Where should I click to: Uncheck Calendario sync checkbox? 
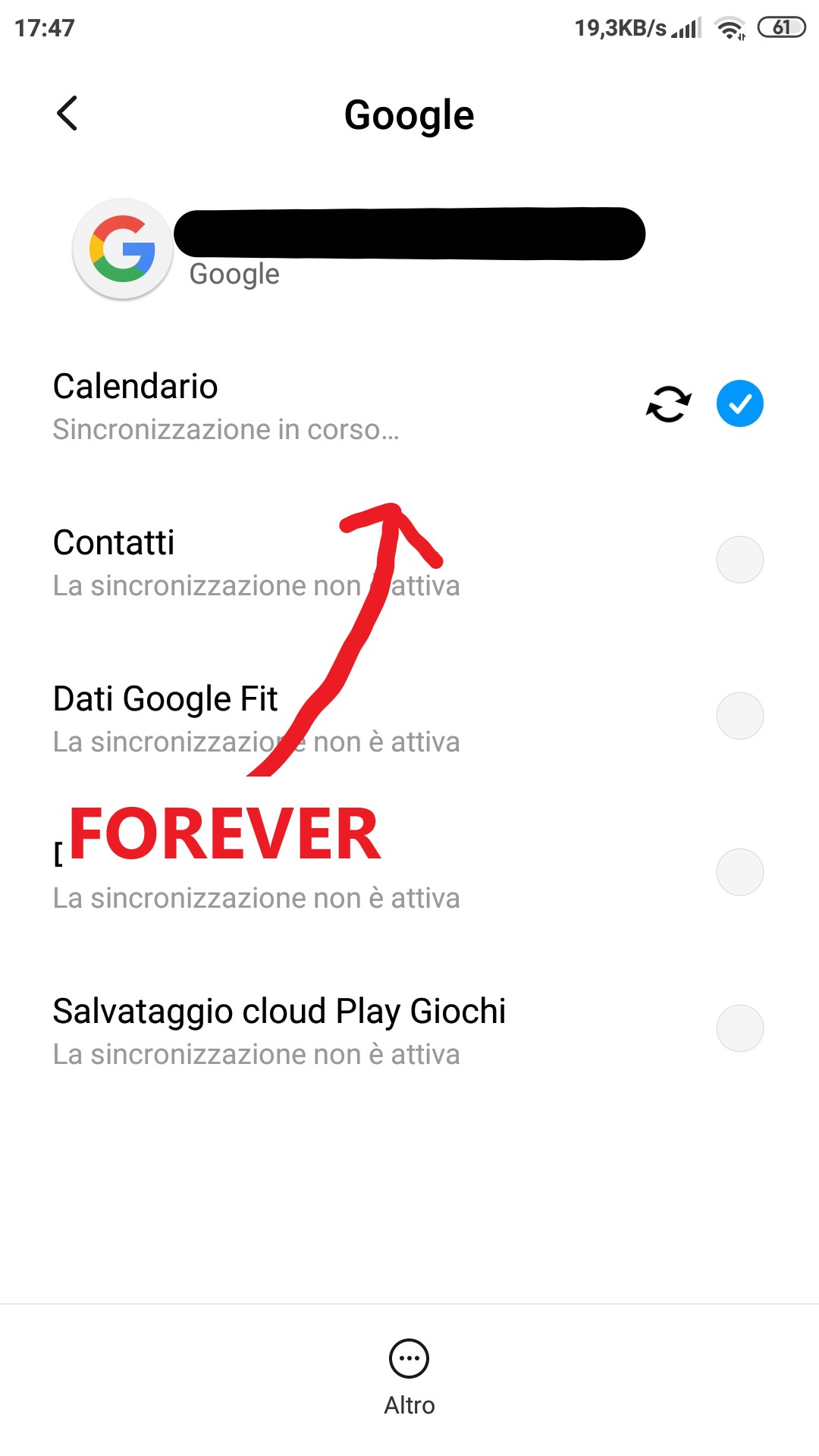[739, 403]
